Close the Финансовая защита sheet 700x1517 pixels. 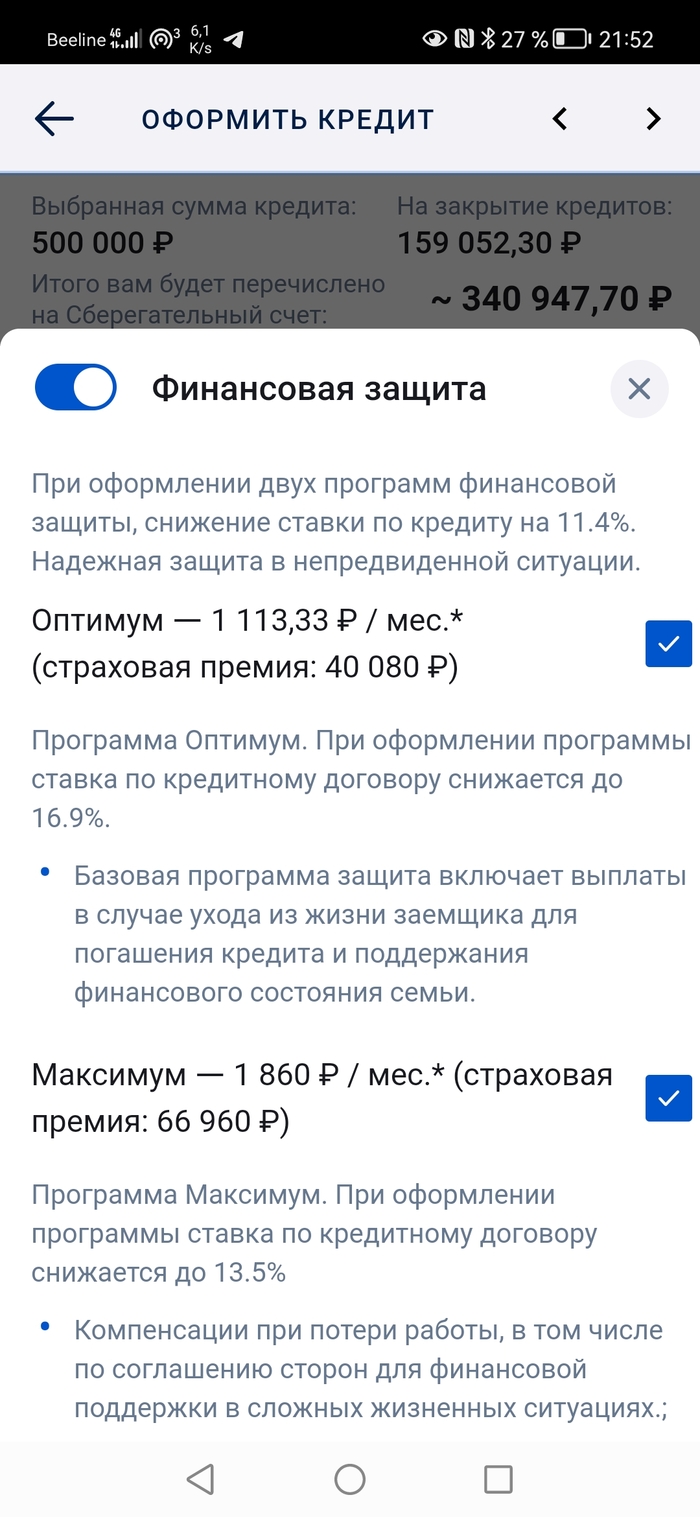[x=639, y=388]
